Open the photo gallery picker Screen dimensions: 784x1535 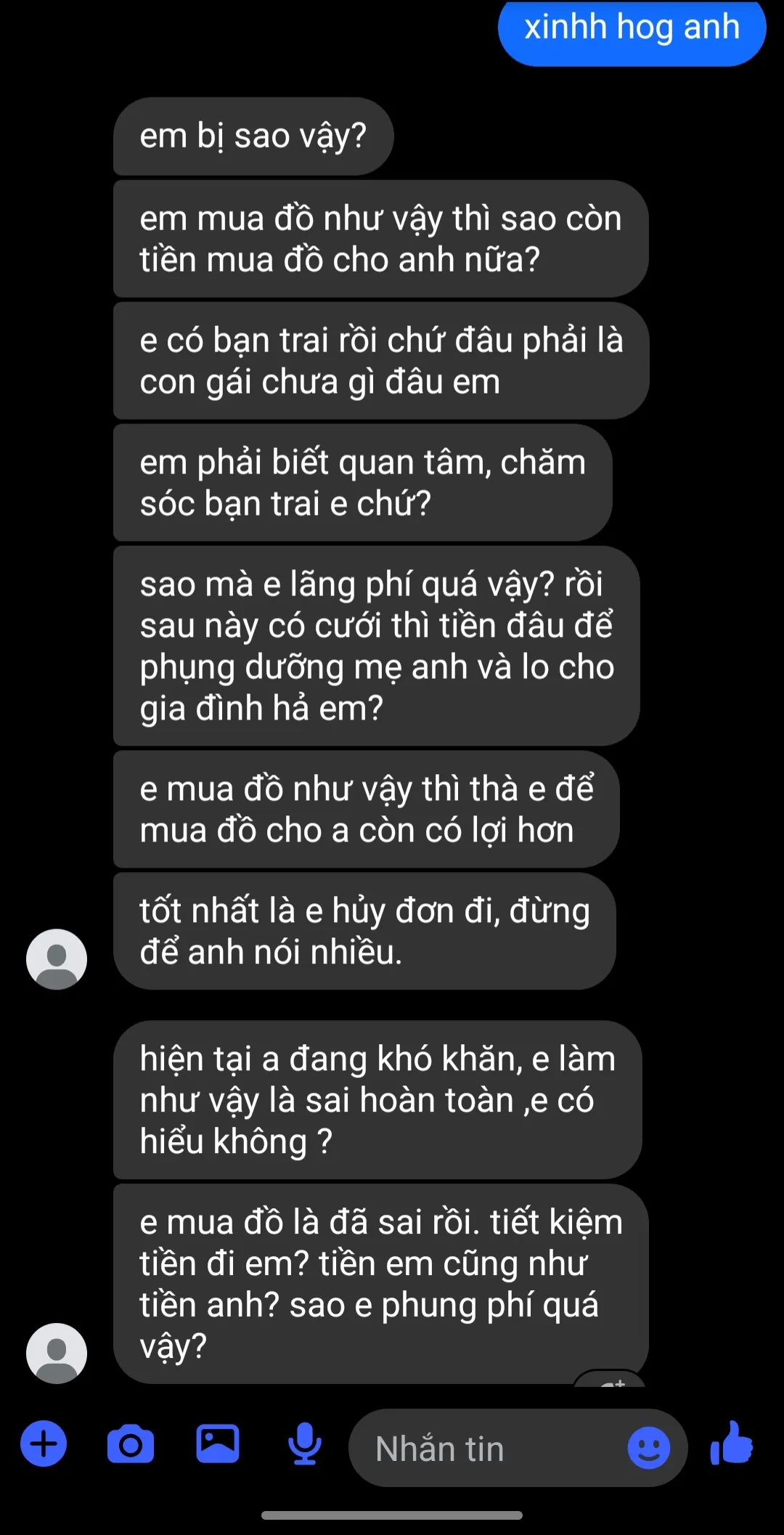point(218,1444)
